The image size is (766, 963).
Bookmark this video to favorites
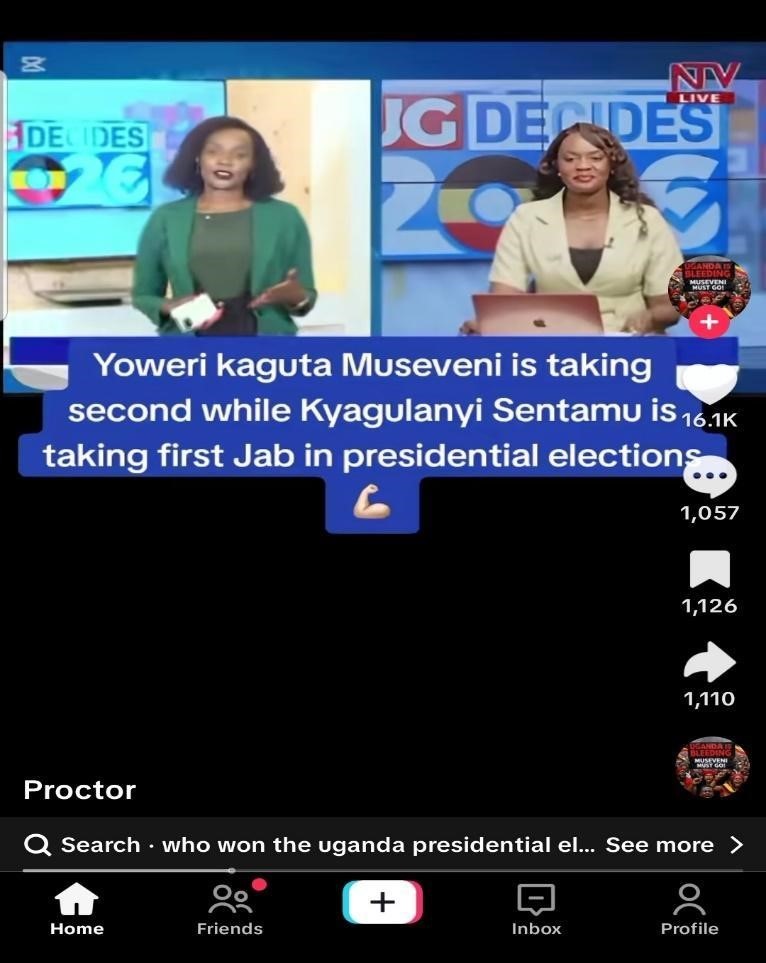(x=709, y=569)
